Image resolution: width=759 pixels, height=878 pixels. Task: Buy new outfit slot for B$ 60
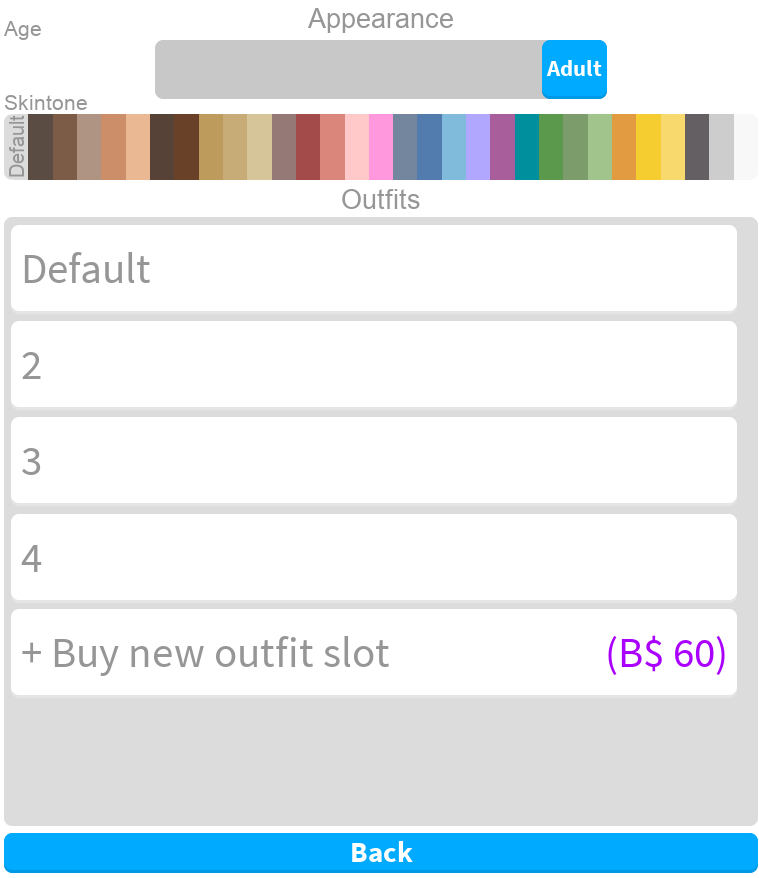click(x=374, y=652)
